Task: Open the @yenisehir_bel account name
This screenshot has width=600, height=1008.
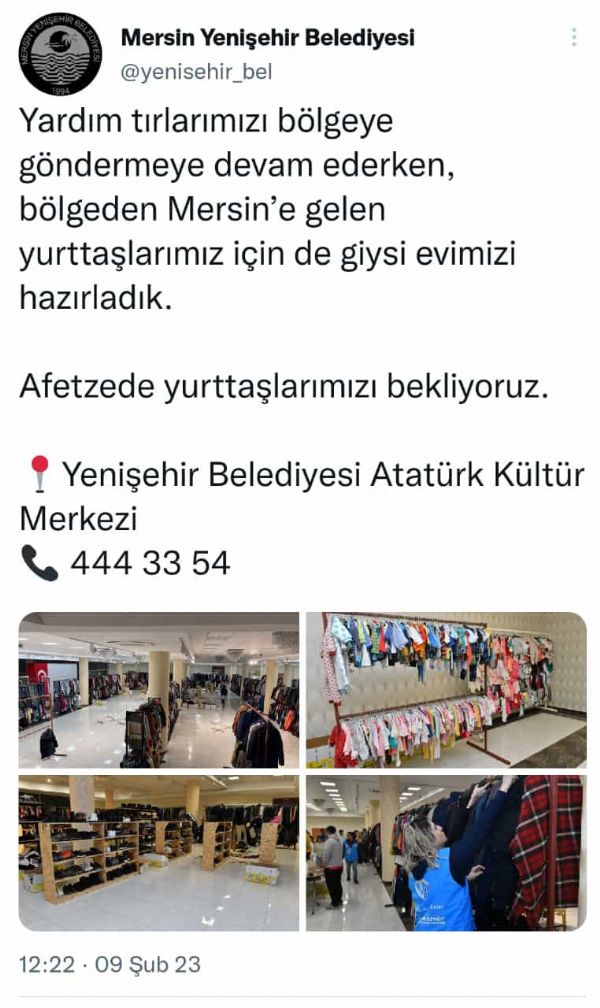Action: (x=196, y=72)
